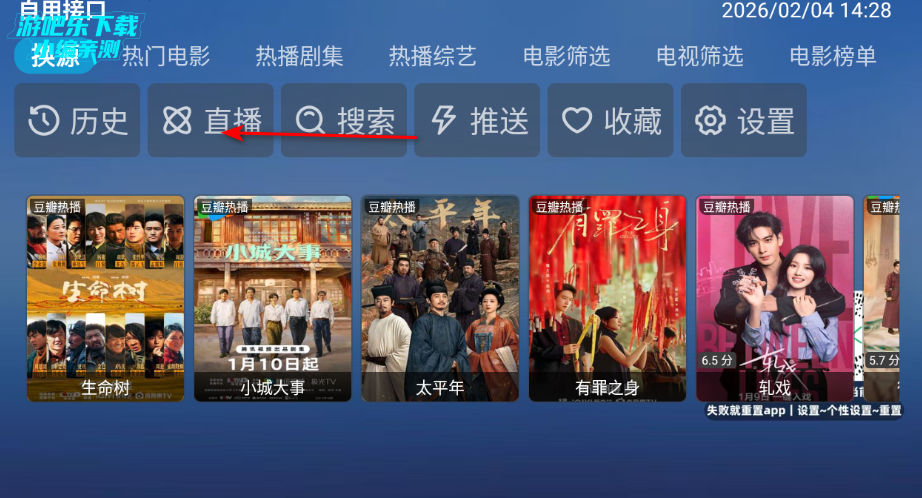Select the 热播综艺 tab

pos(432,56)
